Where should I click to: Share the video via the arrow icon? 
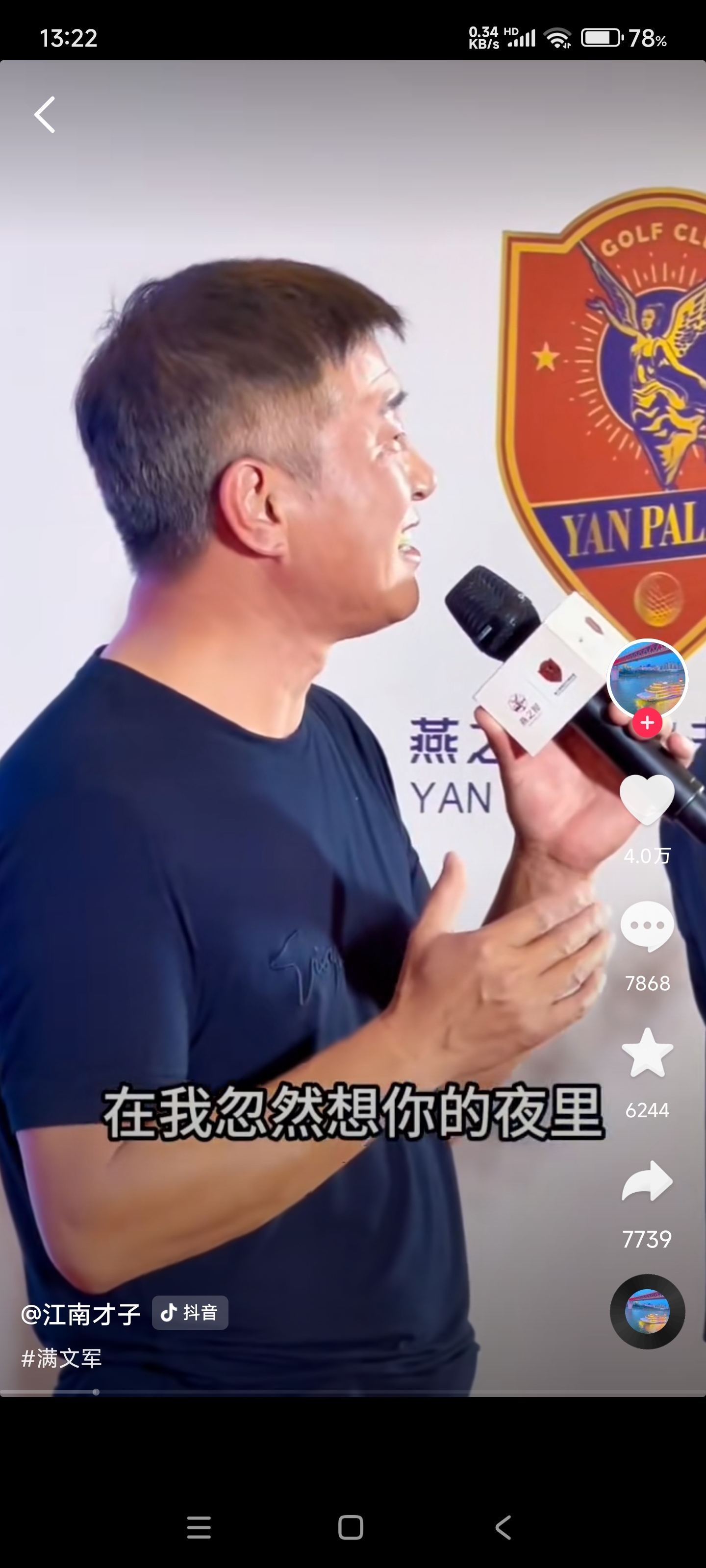[x=647, y=1181]
